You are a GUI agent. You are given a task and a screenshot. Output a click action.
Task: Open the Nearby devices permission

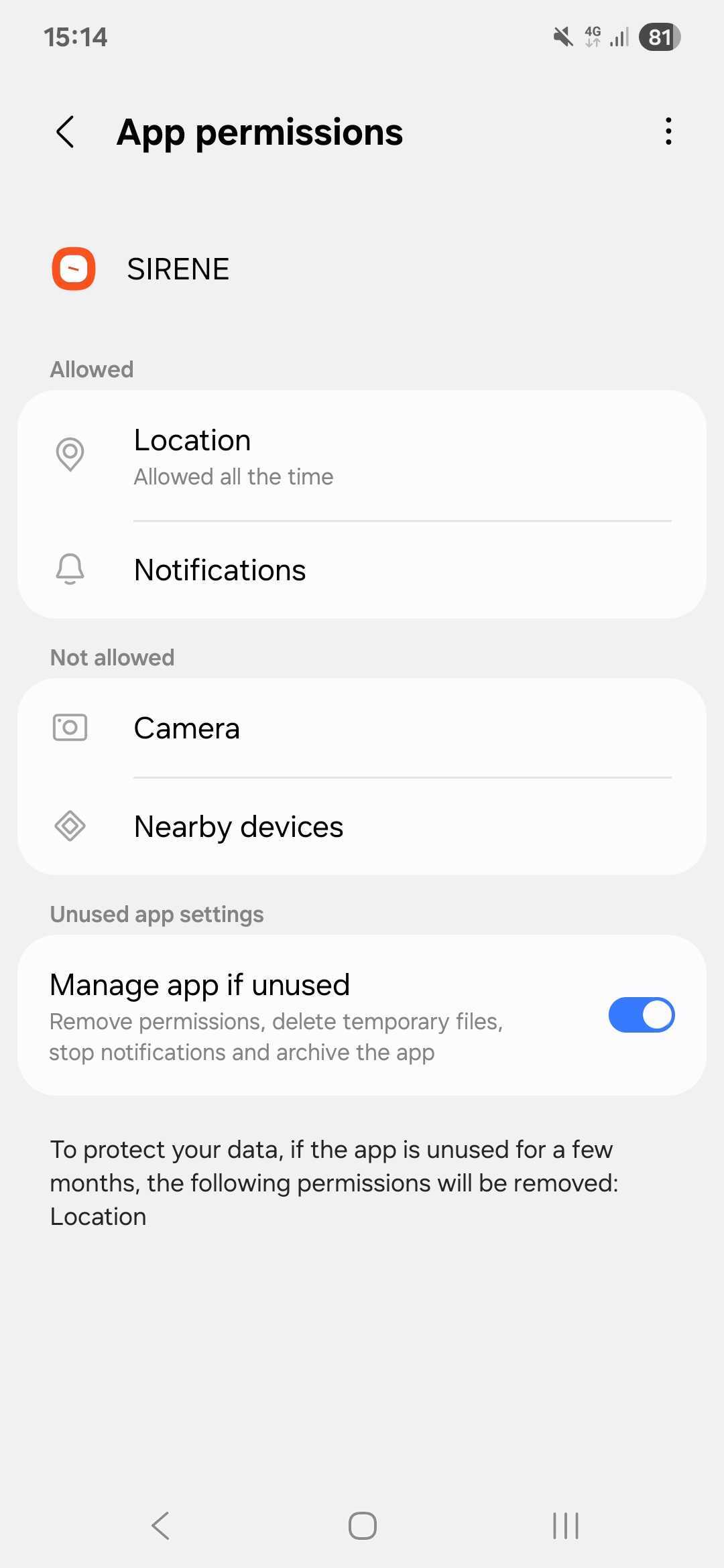click(362, 826)
